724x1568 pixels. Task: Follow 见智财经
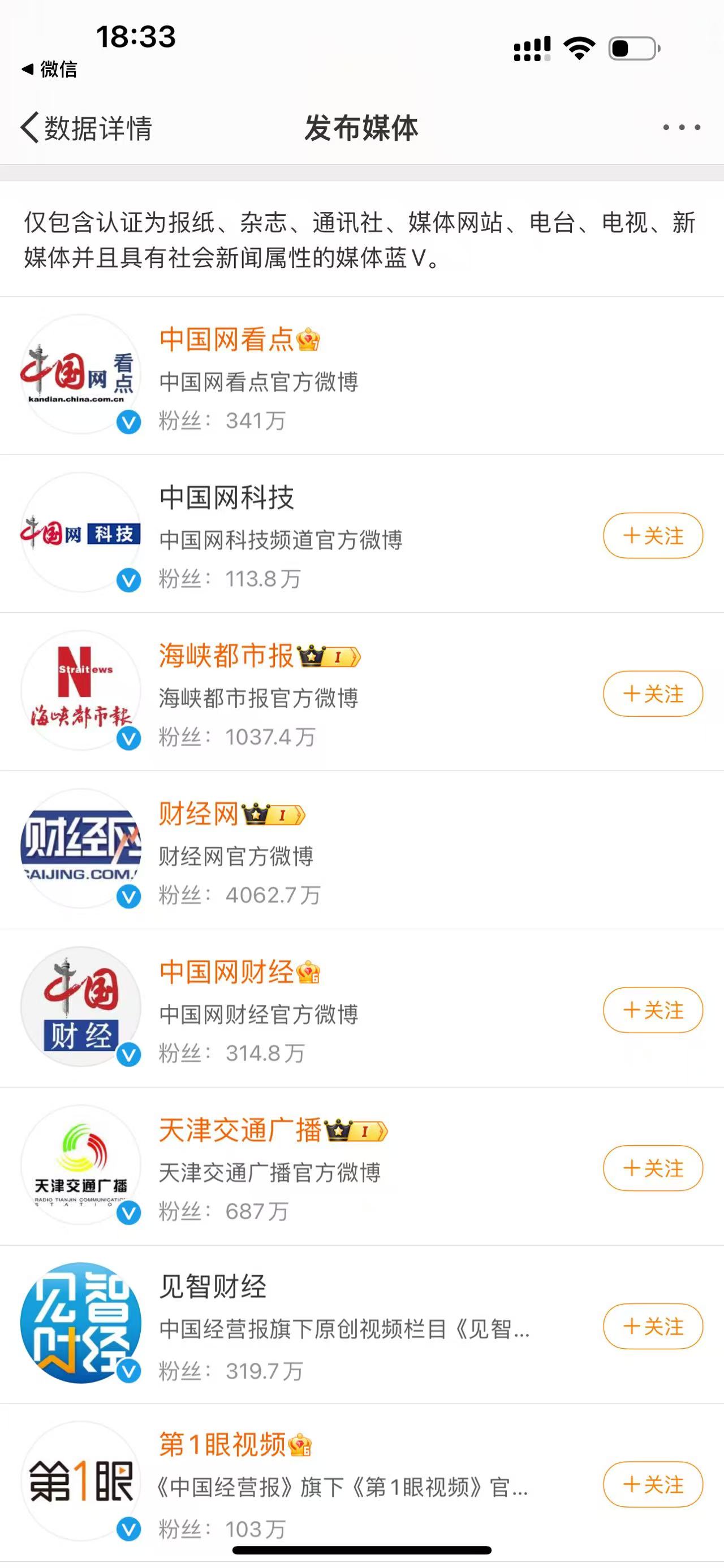(653, 1326)
